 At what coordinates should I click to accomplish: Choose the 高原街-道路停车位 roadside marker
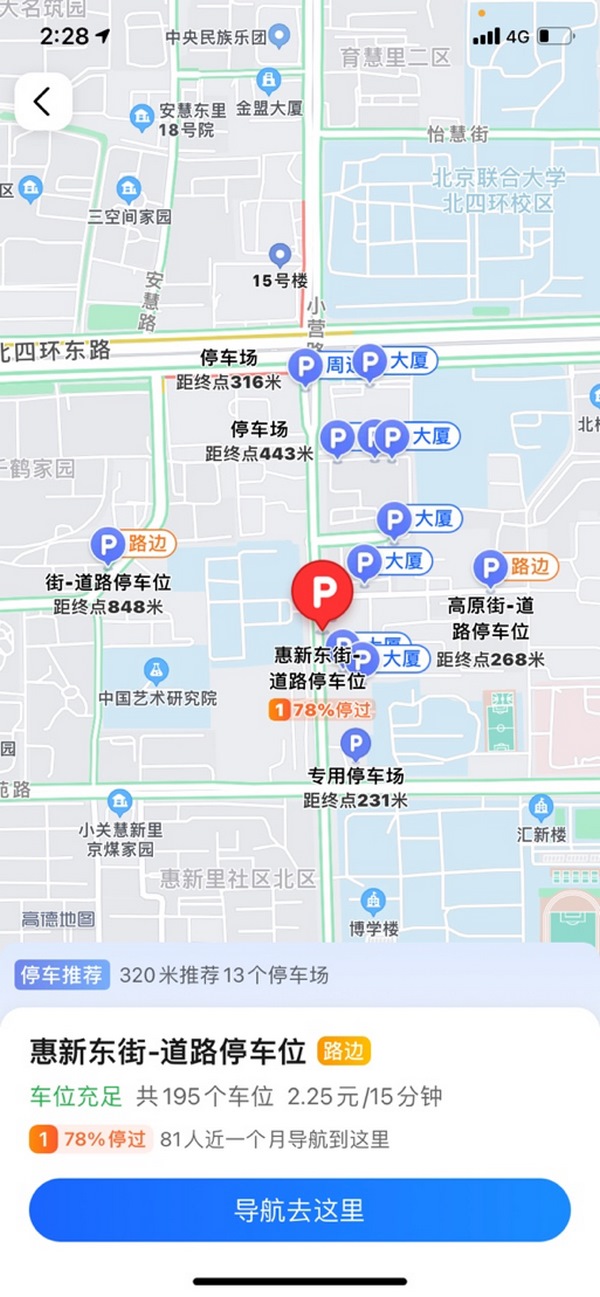[x=490, y=568]
